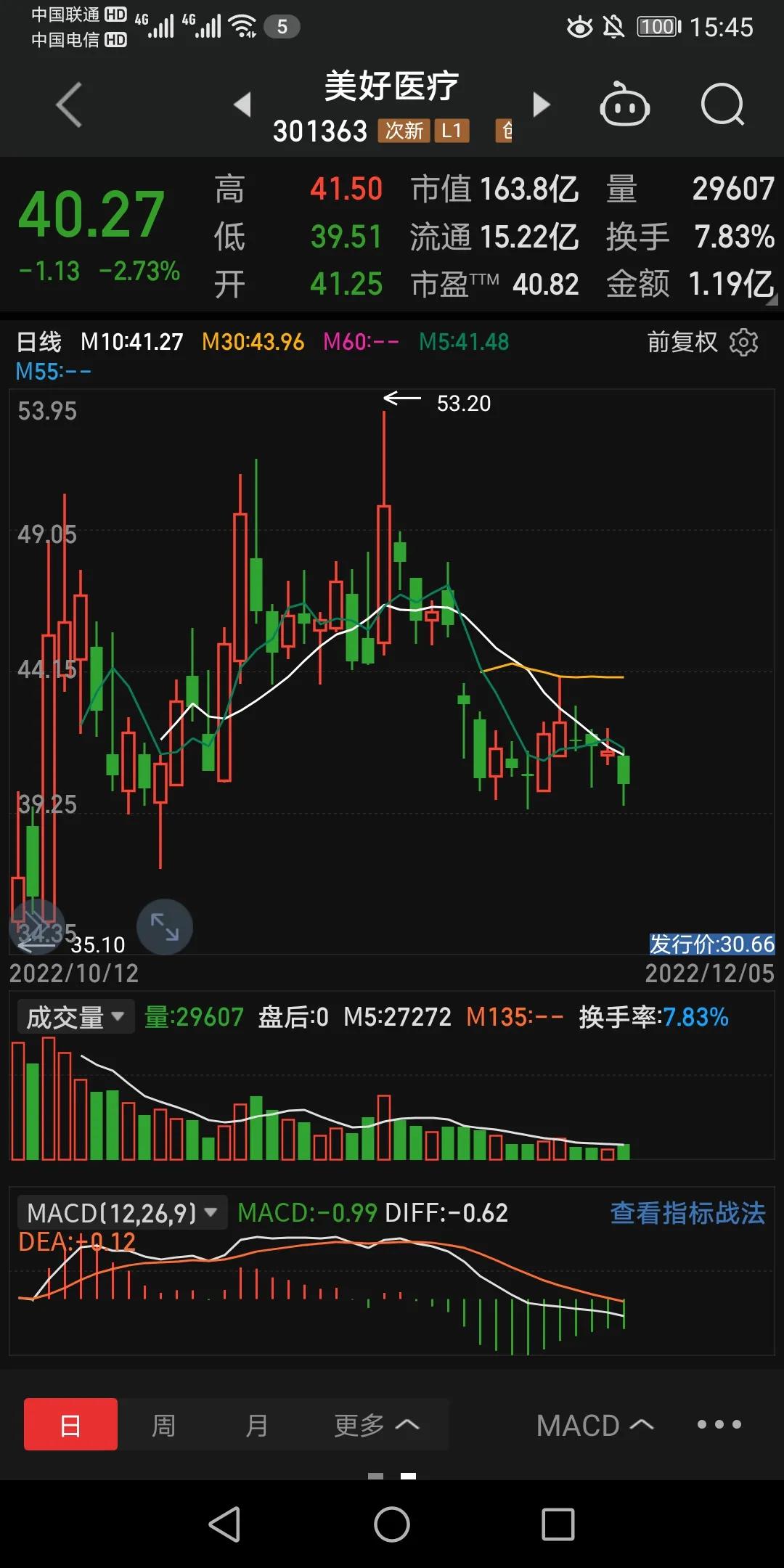784x1568 pixels.
Task: Switch to the next stock
Action: [542, 105]
